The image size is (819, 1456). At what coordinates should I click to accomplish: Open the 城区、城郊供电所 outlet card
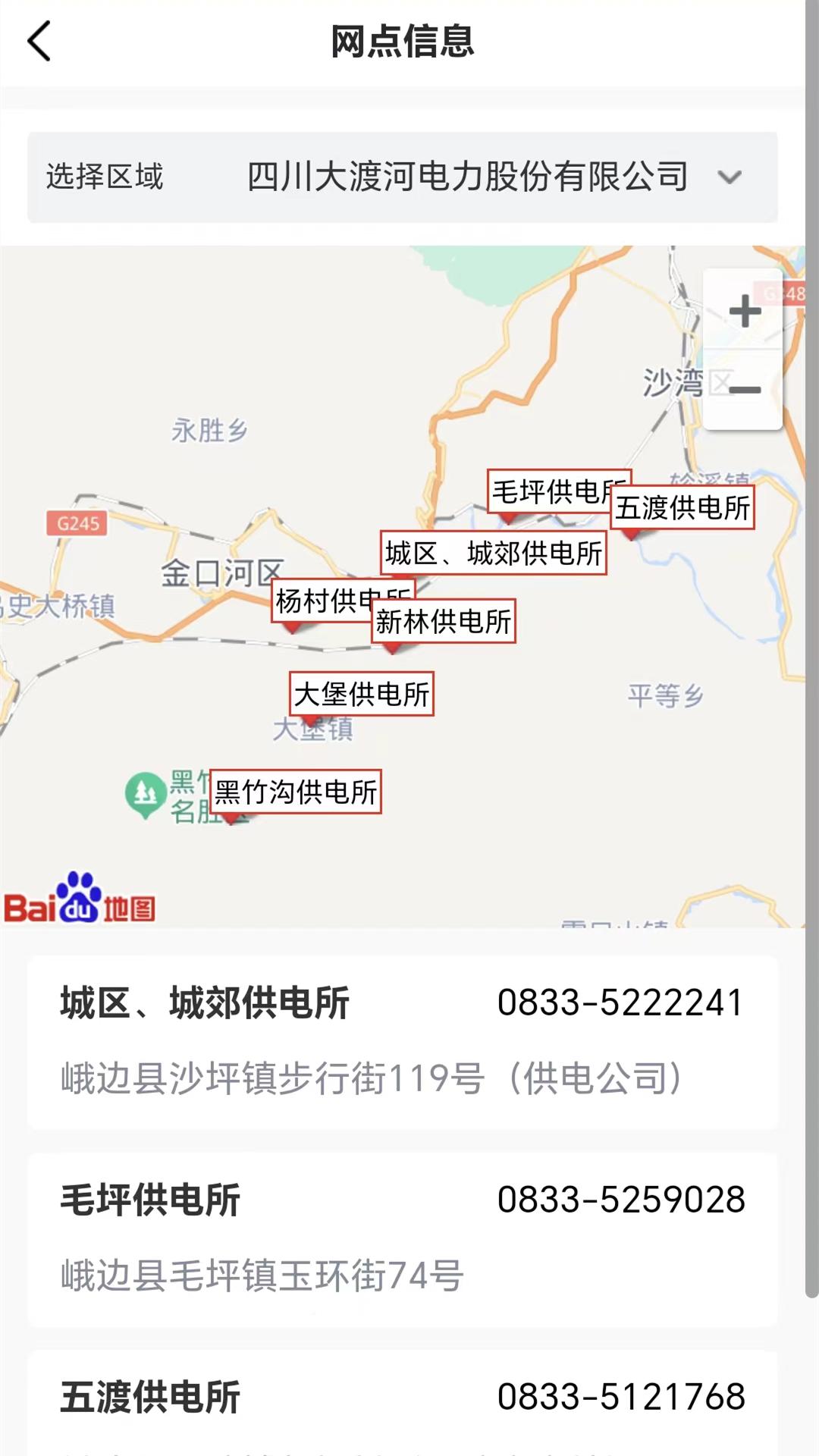click(403, 1043)
